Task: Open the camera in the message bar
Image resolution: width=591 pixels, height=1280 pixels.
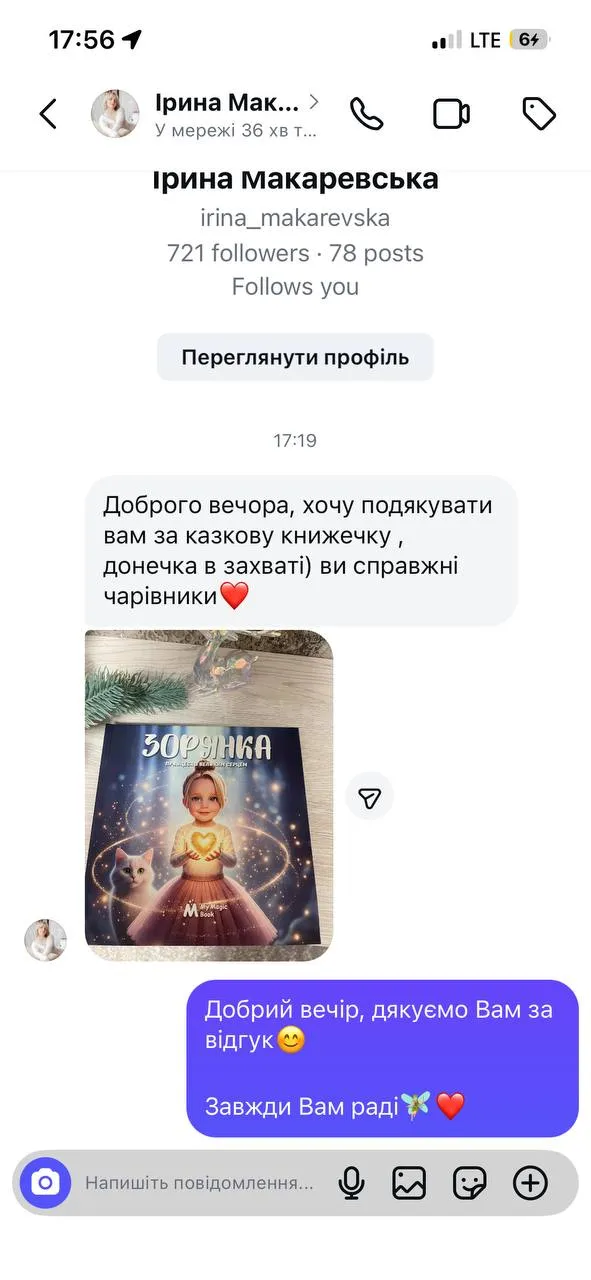Action: [45, 1183]
